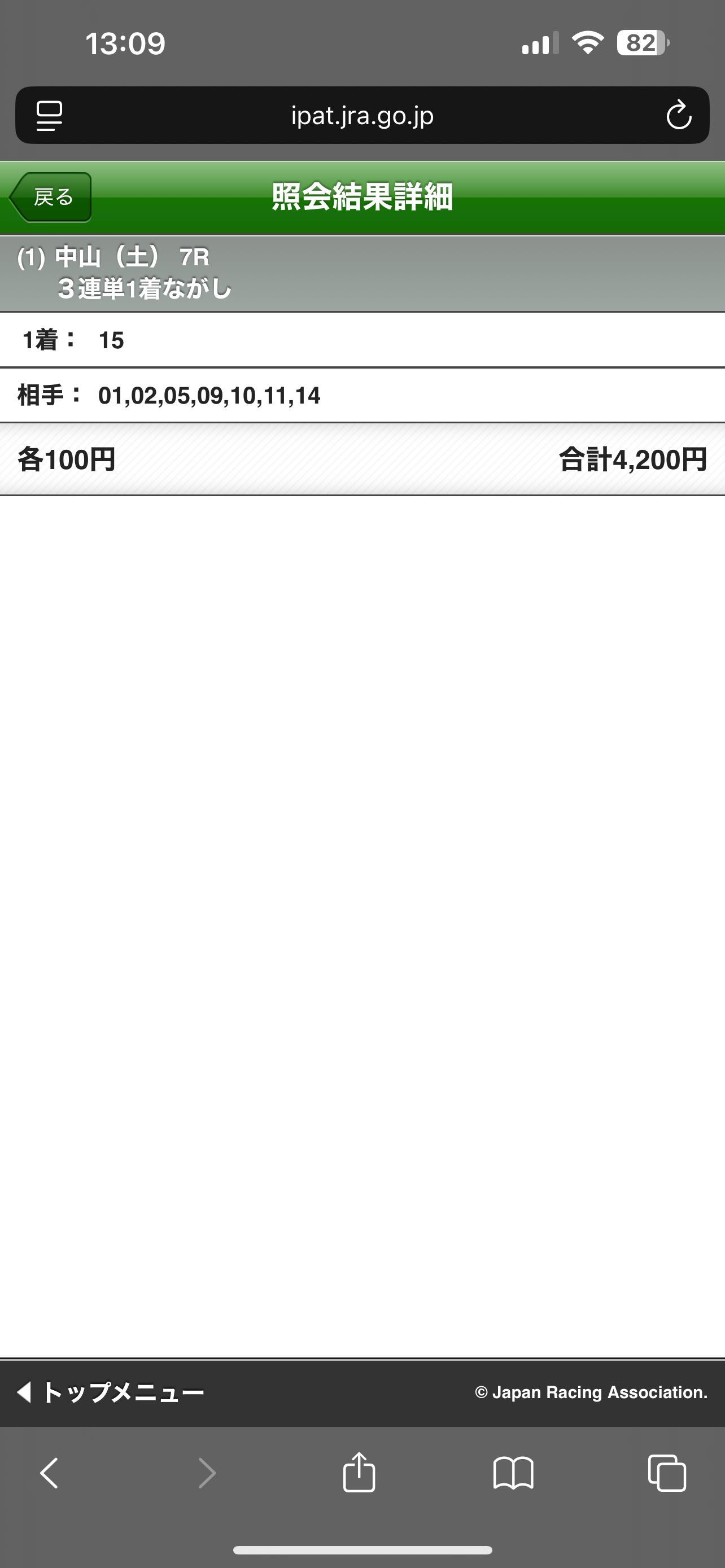Open the トップメニュー link
725x1568 pixels.
click(x=111, y=1391)
